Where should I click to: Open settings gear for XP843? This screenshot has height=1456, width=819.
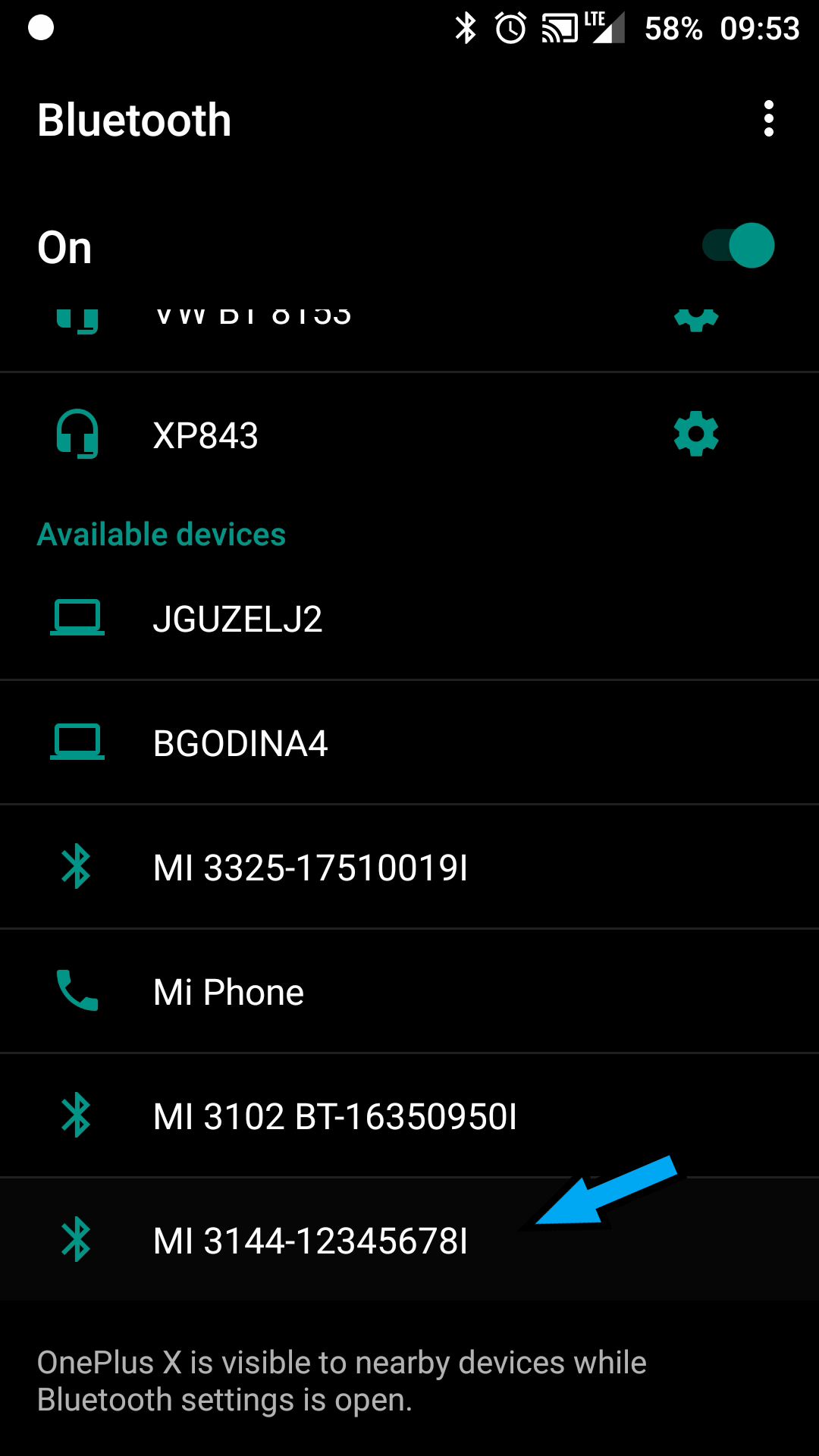[x=695, y=435]
